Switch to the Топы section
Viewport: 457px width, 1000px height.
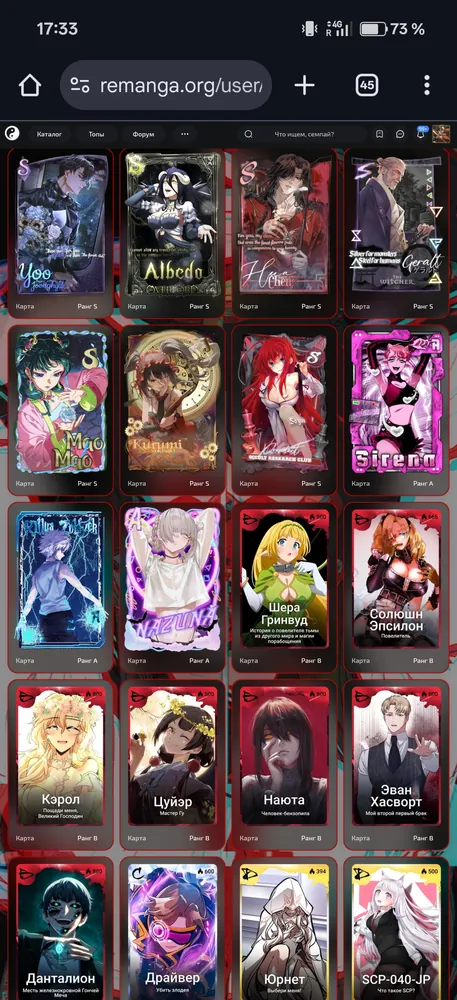click(96, 134)
